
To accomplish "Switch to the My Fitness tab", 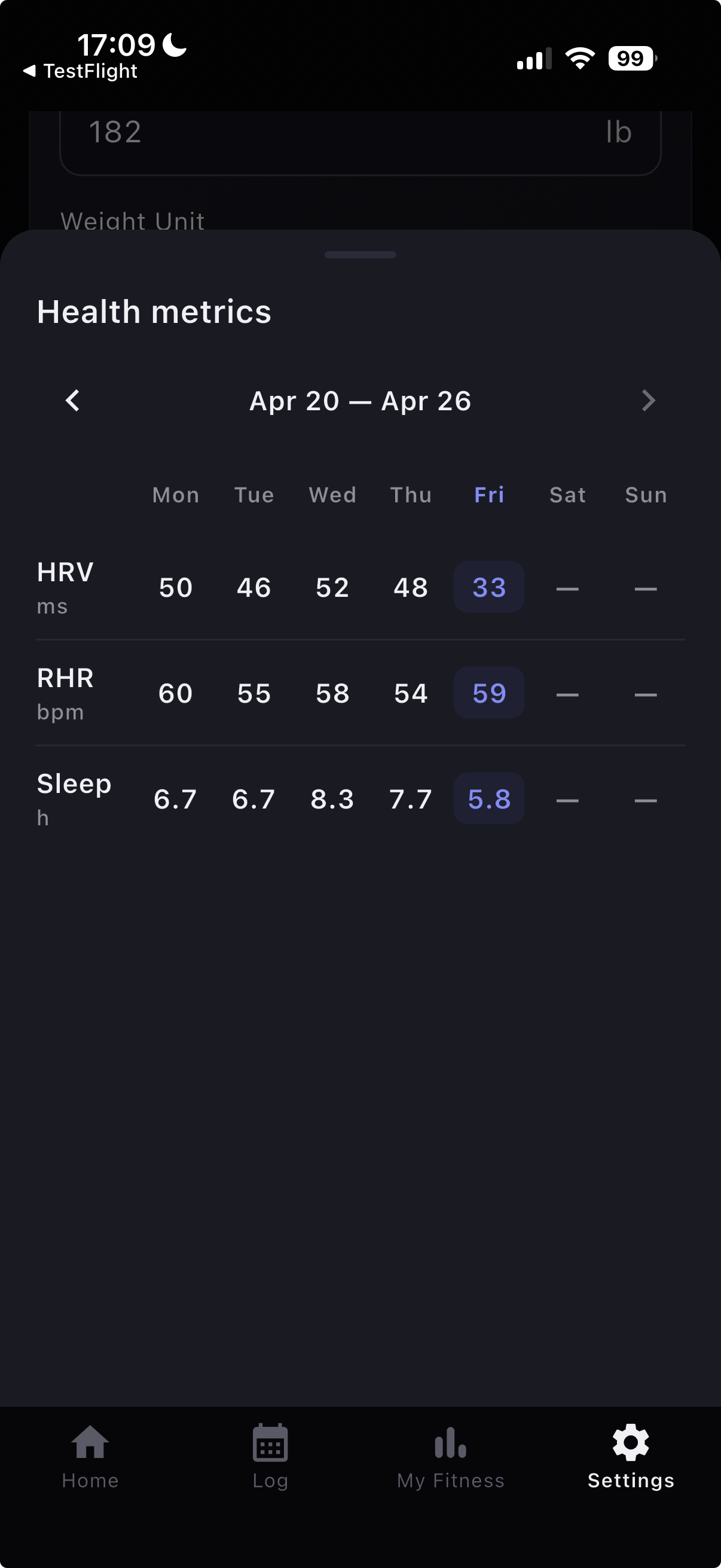I will tap(450, 1456).
